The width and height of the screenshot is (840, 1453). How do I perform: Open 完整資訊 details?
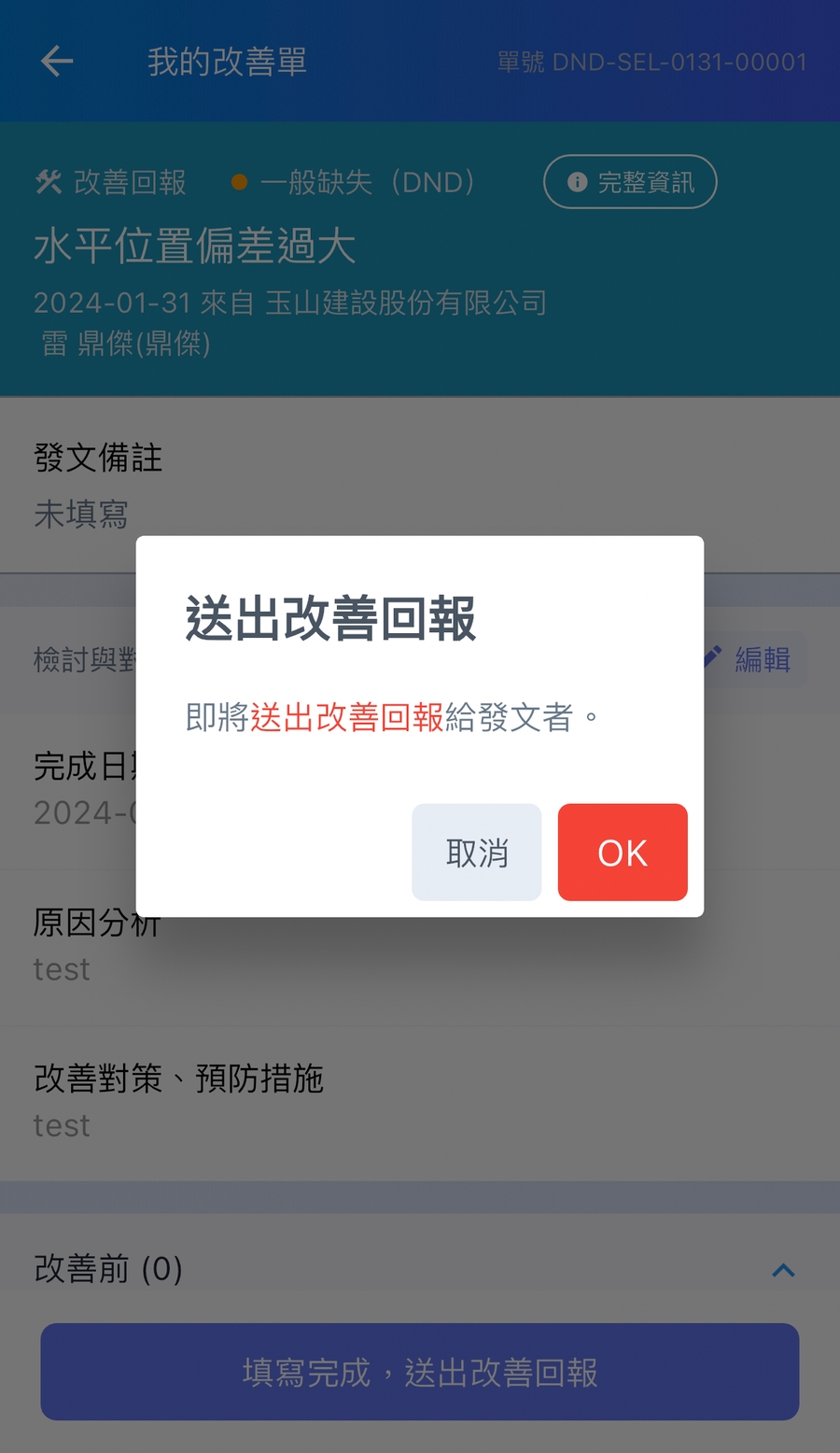(x=630, y=182)
